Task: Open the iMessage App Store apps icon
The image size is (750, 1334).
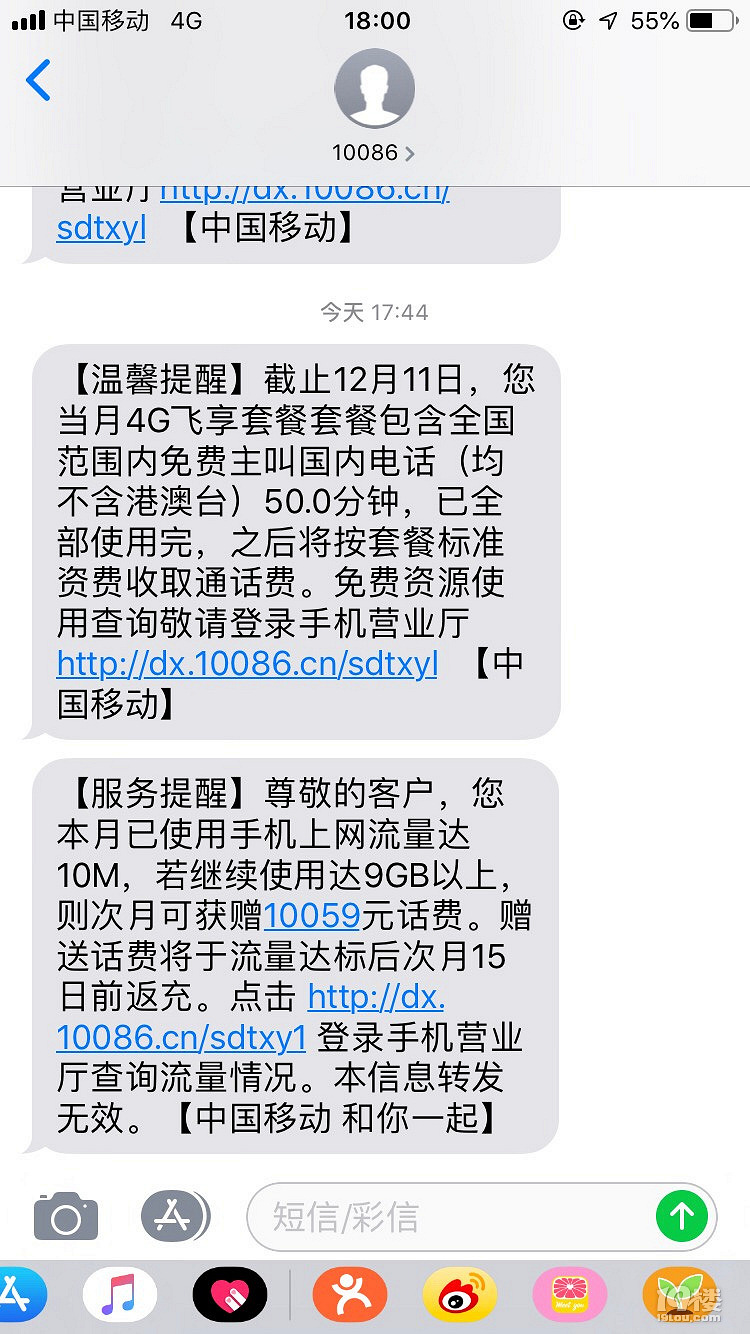Action: (x=175, y=1217)
